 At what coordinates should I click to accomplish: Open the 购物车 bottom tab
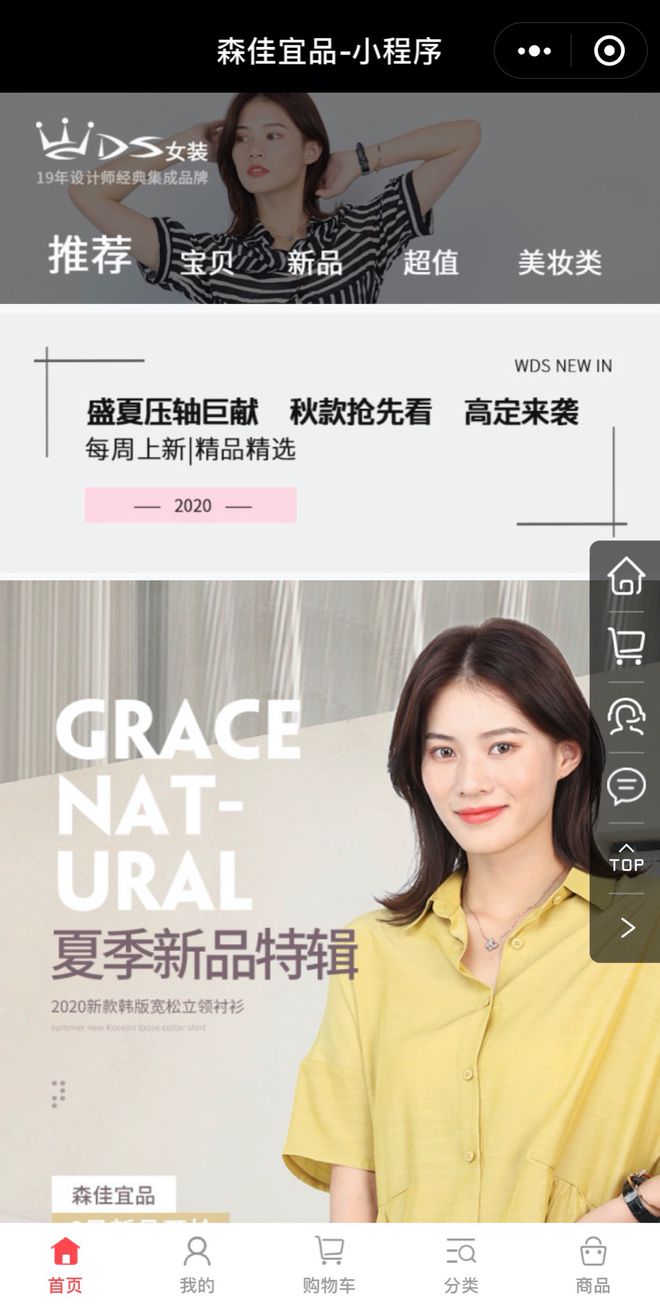click(329, 1265)
